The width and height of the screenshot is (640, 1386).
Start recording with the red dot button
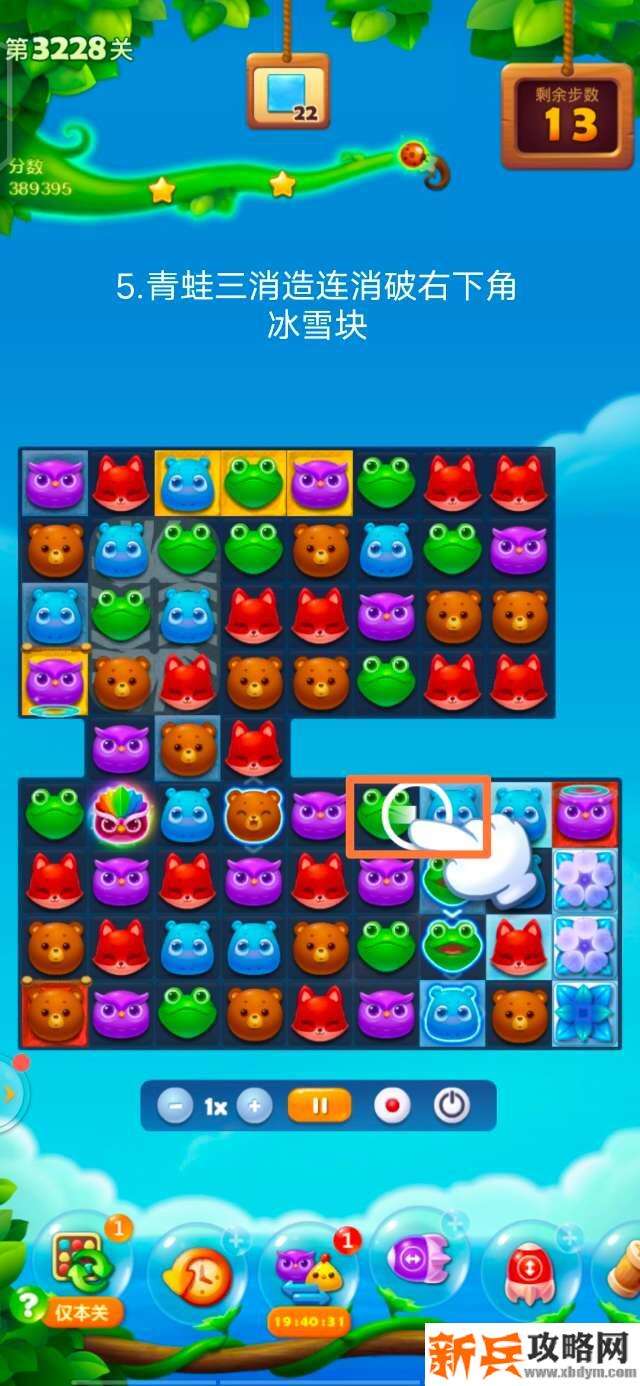point(392,1106)
